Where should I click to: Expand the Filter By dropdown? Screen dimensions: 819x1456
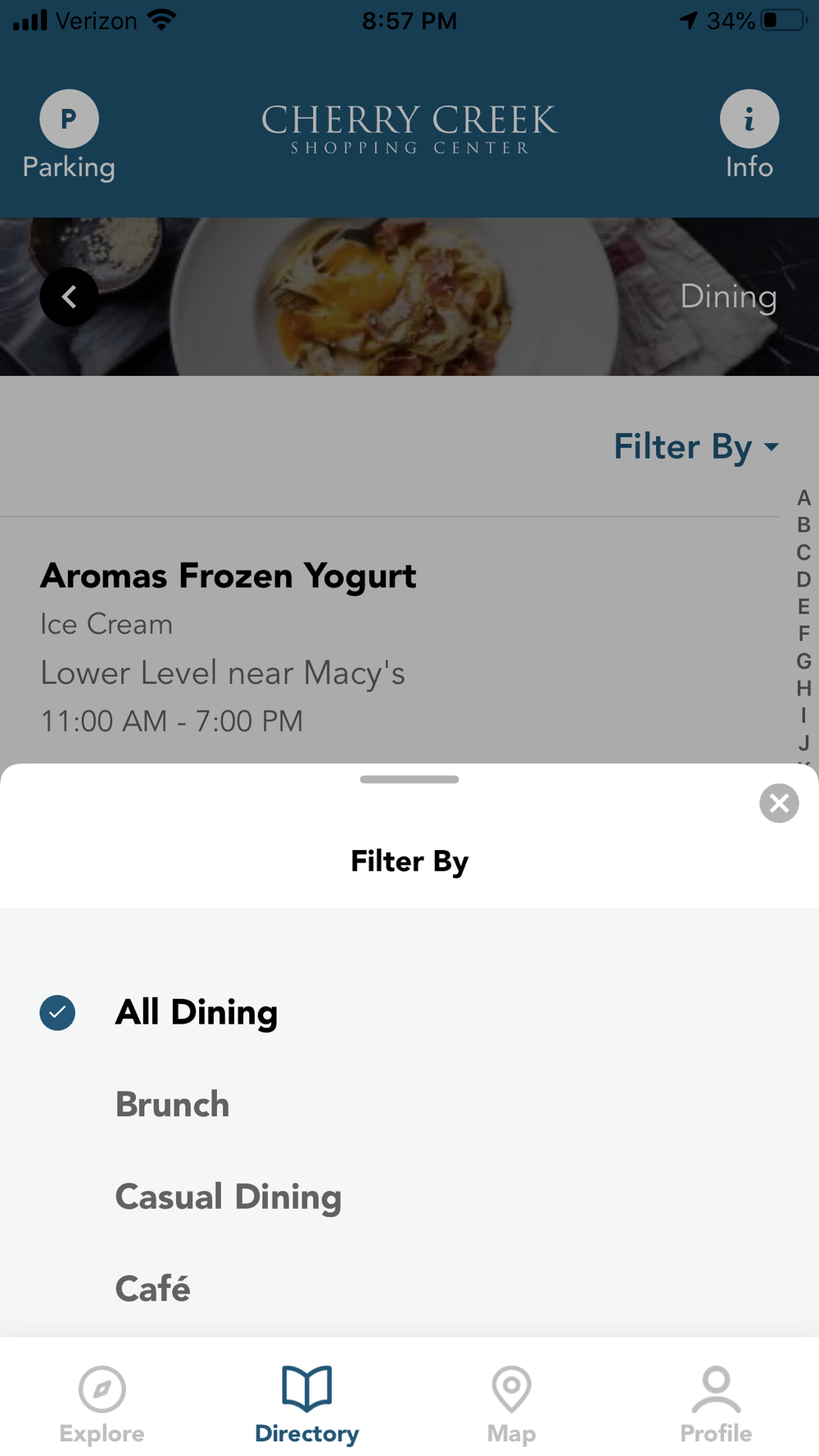697,447
